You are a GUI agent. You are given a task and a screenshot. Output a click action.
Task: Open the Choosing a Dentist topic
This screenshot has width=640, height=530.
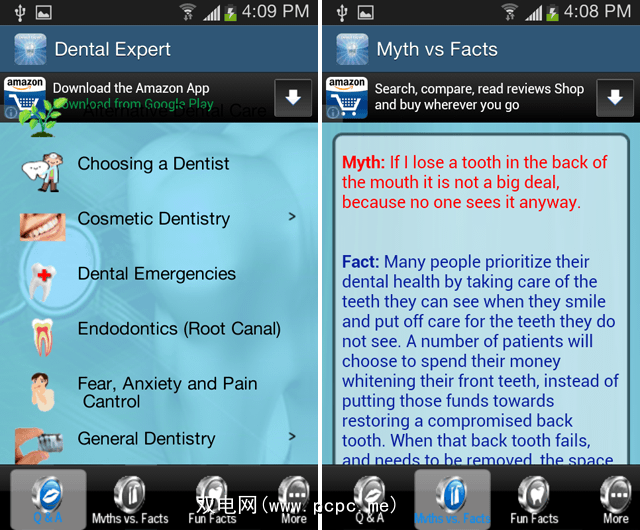(x=153, y=164)
